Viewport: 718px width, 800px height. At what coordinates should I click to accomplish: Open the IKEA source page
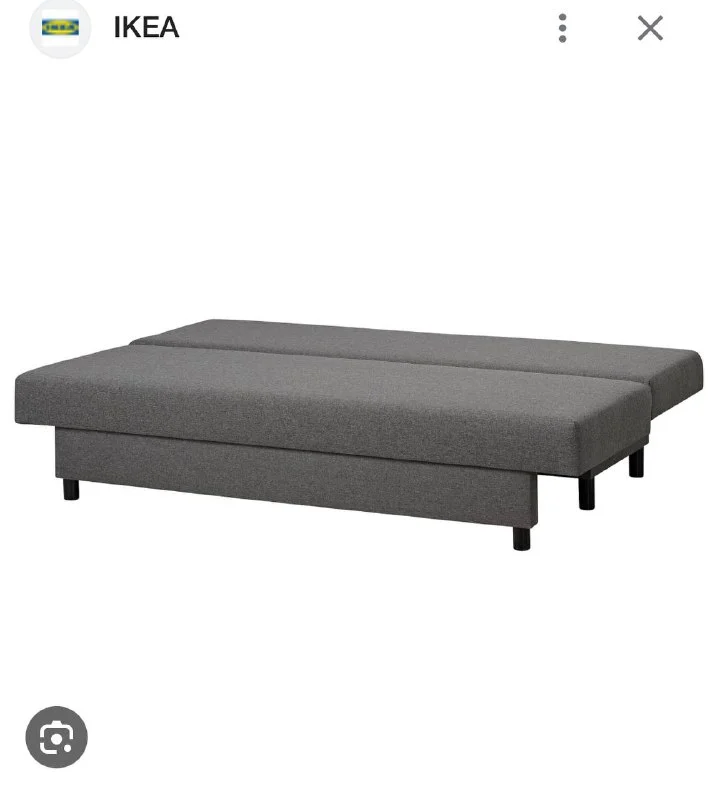(x=145, y=27)
